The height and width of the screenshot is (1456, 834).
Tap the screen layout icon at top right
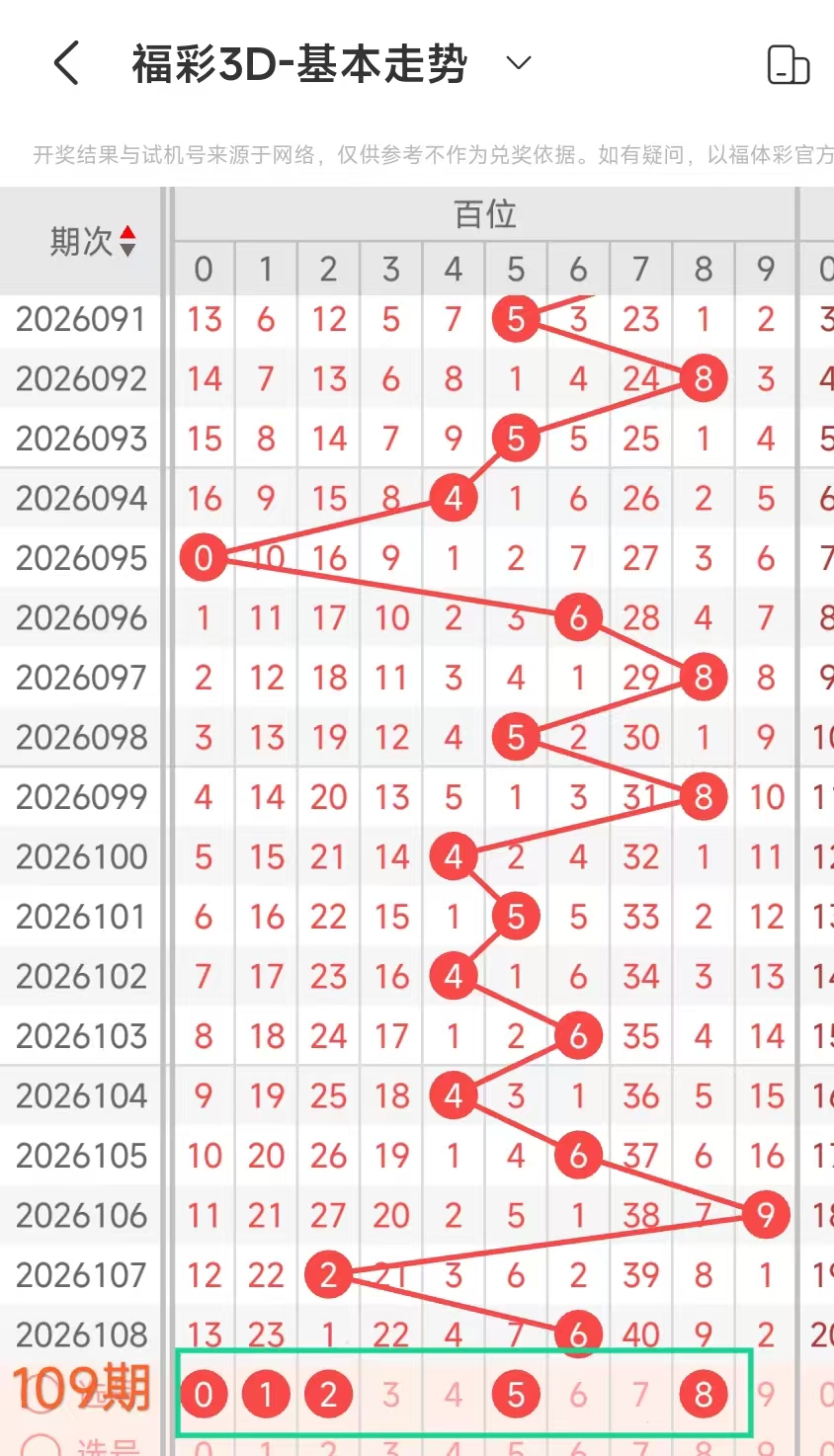click(x=788, y=65)
